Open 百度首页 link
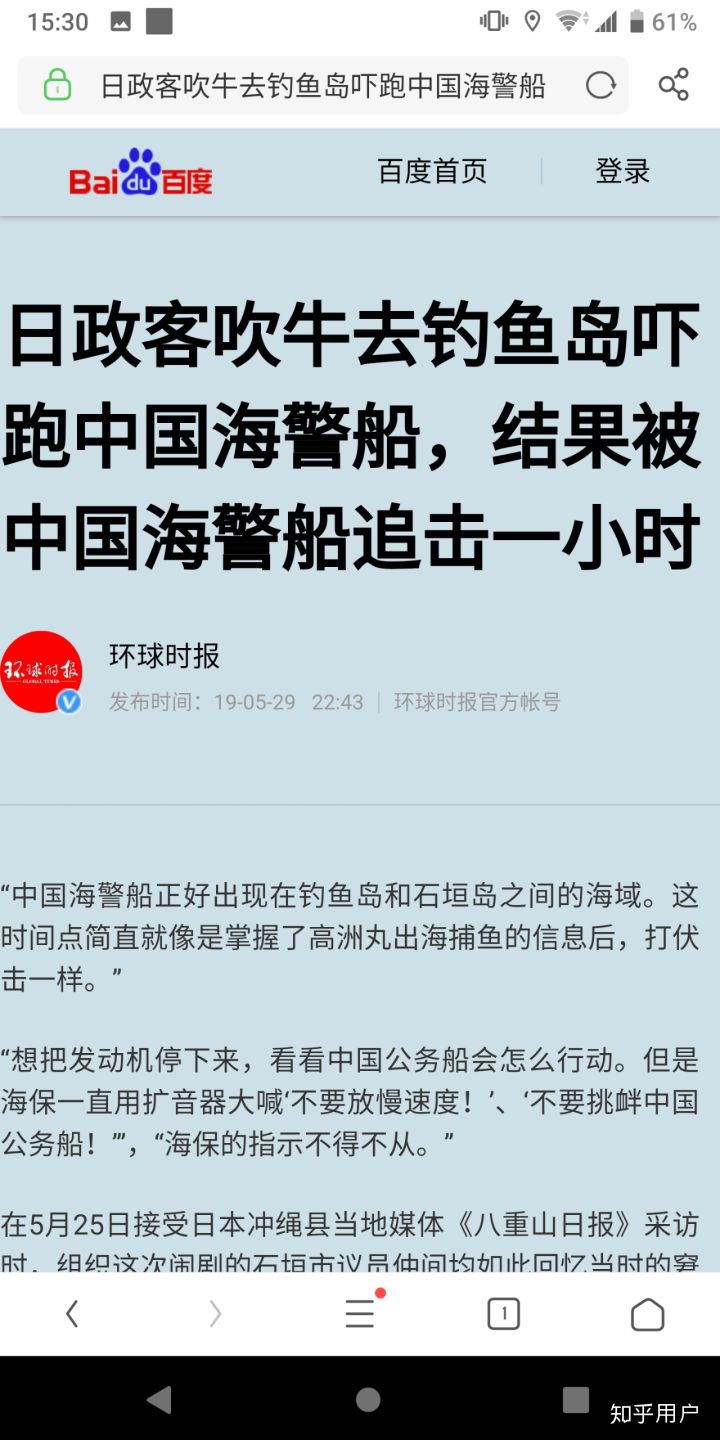The image size is (720, 1440). tap(432, 171)
